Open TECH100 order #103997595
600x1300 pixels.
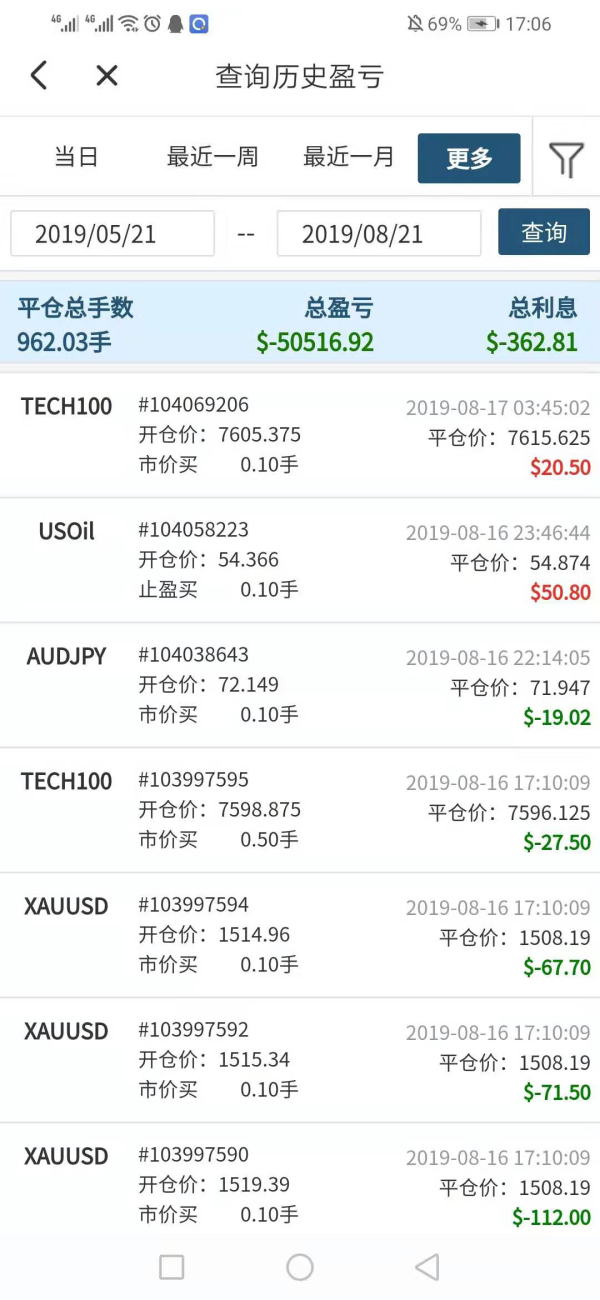pos(300,810)
